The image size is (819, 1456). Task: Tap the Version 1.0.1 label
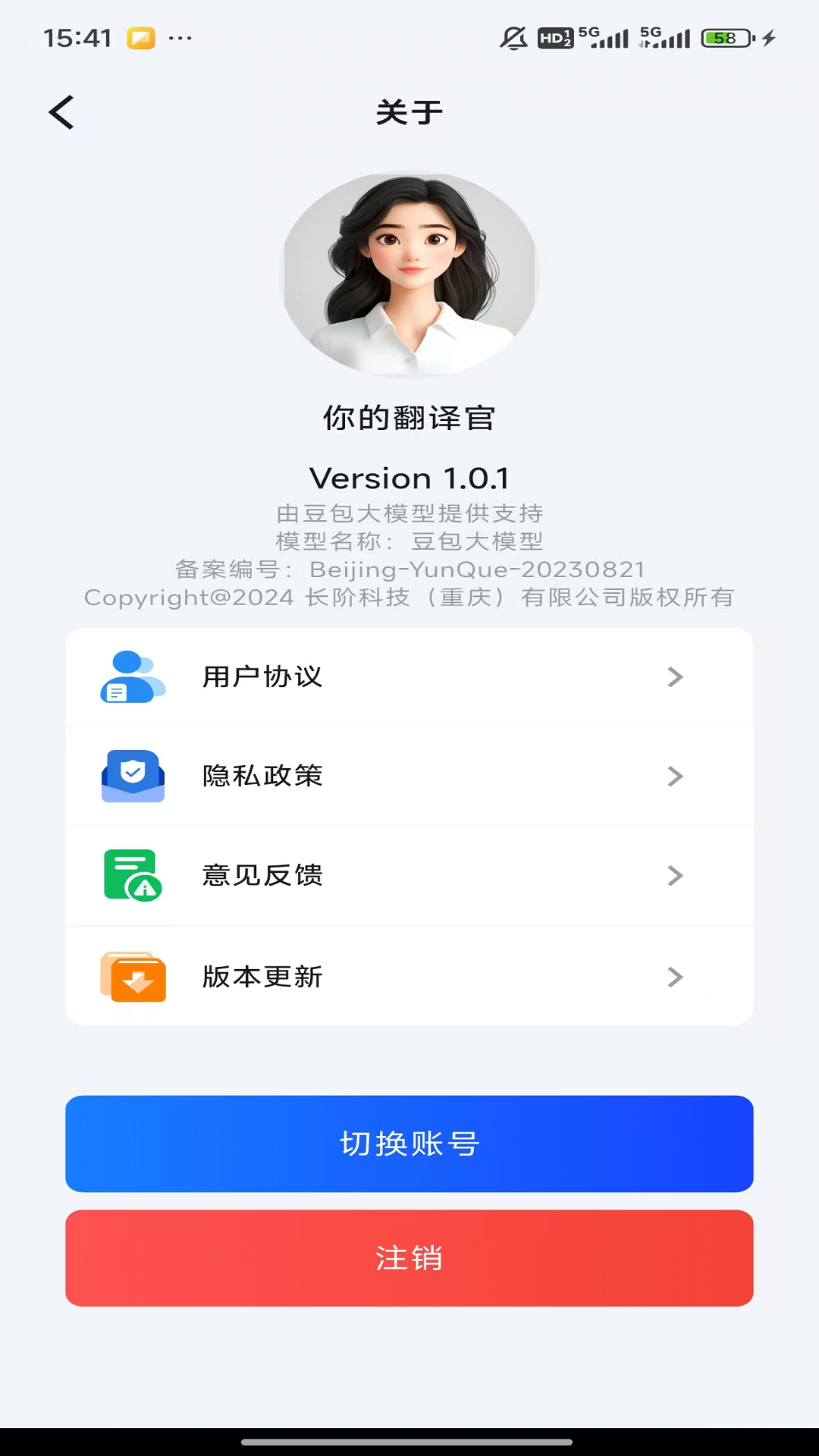point(409,478)
